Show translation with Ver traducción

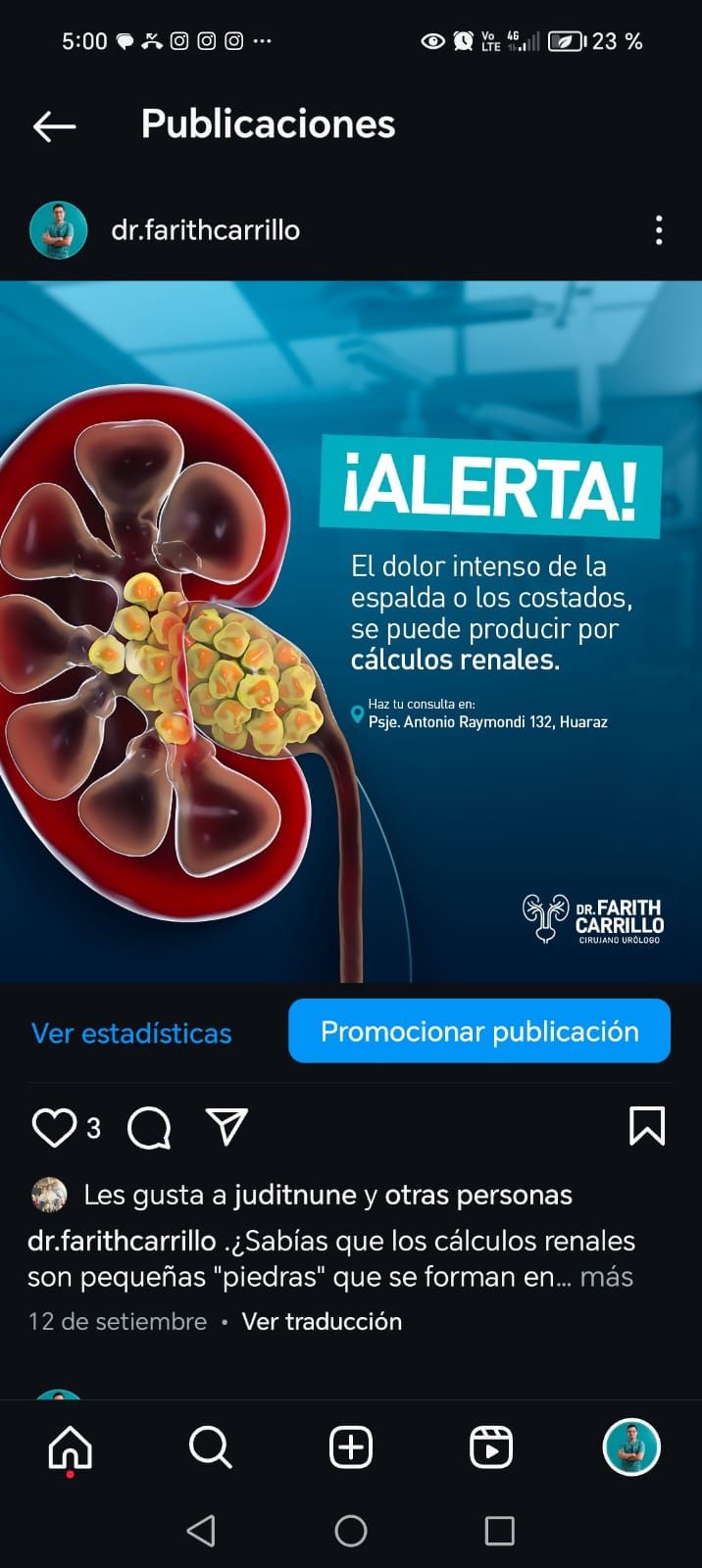point(322,1321)
